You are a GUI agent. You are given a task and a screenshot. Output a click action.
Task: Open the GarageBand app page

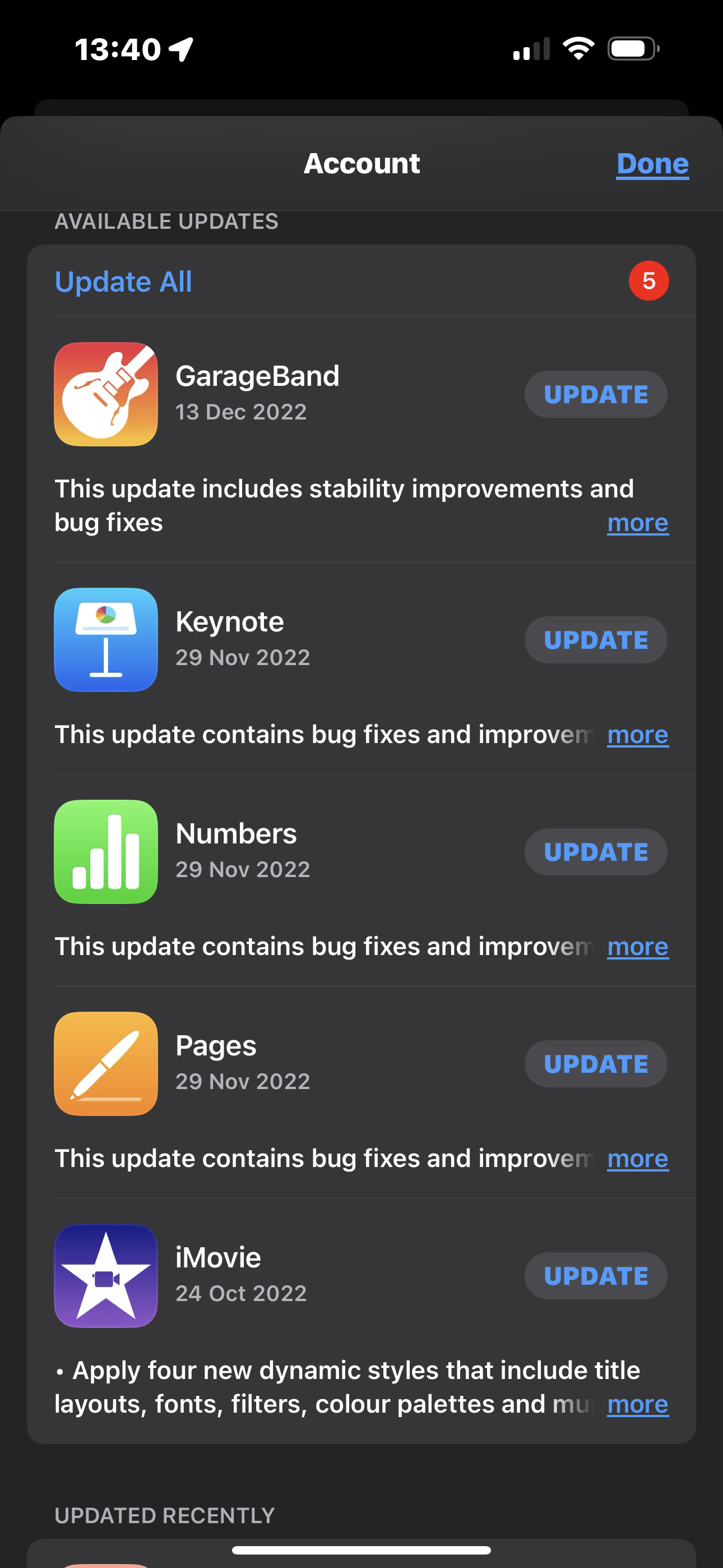pos(106,394)
